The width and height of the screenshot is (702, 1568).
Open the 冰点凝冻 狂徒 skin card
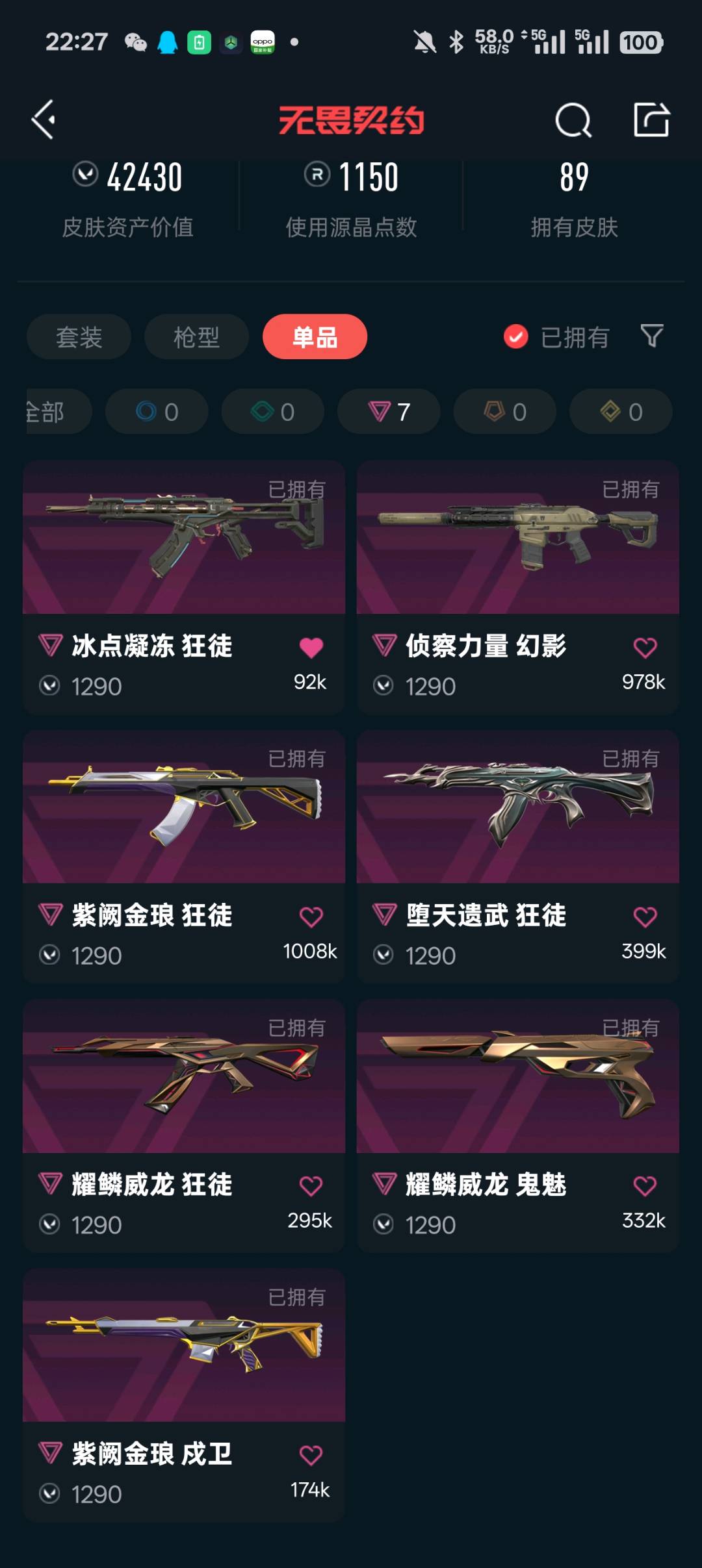click(184, 587)
